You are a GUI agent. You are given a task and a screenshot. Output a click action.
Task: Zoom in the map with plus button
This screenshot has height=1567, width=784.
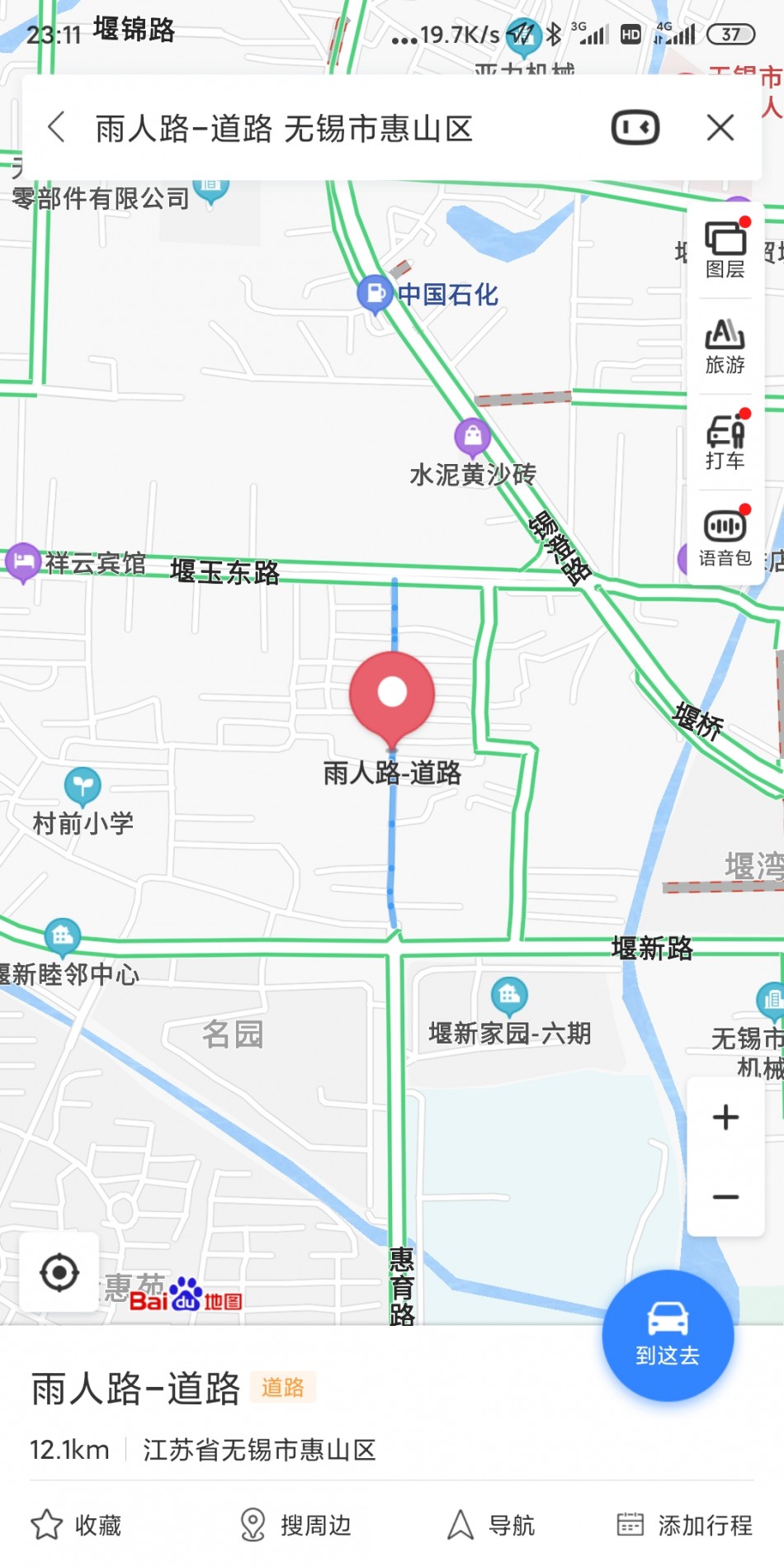(725, 1117)
